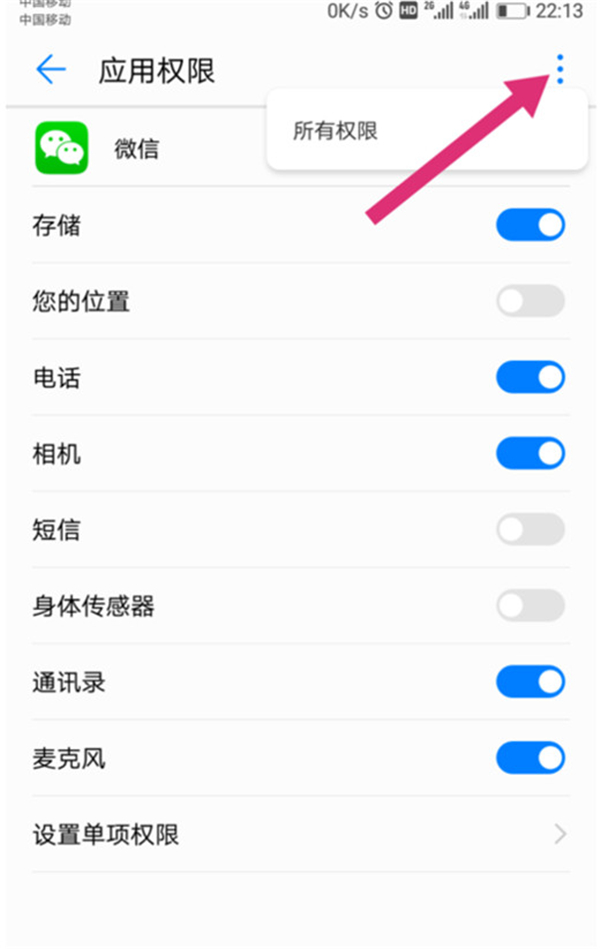Select 所有权限 from the popup menu
Screen dimensions: 600x949
coord(335,131)
